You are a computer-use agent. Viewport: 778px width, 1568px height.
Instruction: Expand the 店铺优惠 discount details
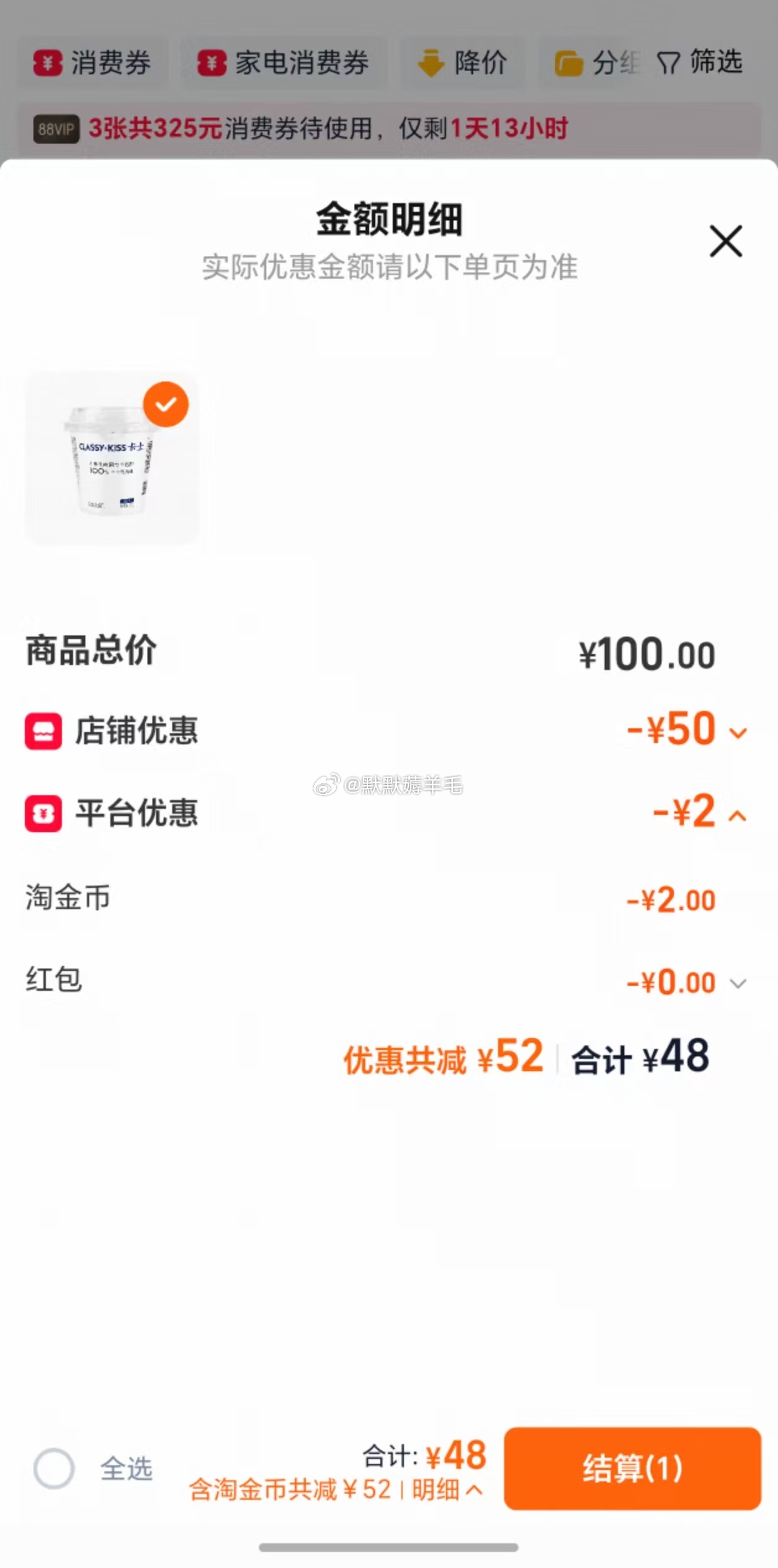click(738, 733)
